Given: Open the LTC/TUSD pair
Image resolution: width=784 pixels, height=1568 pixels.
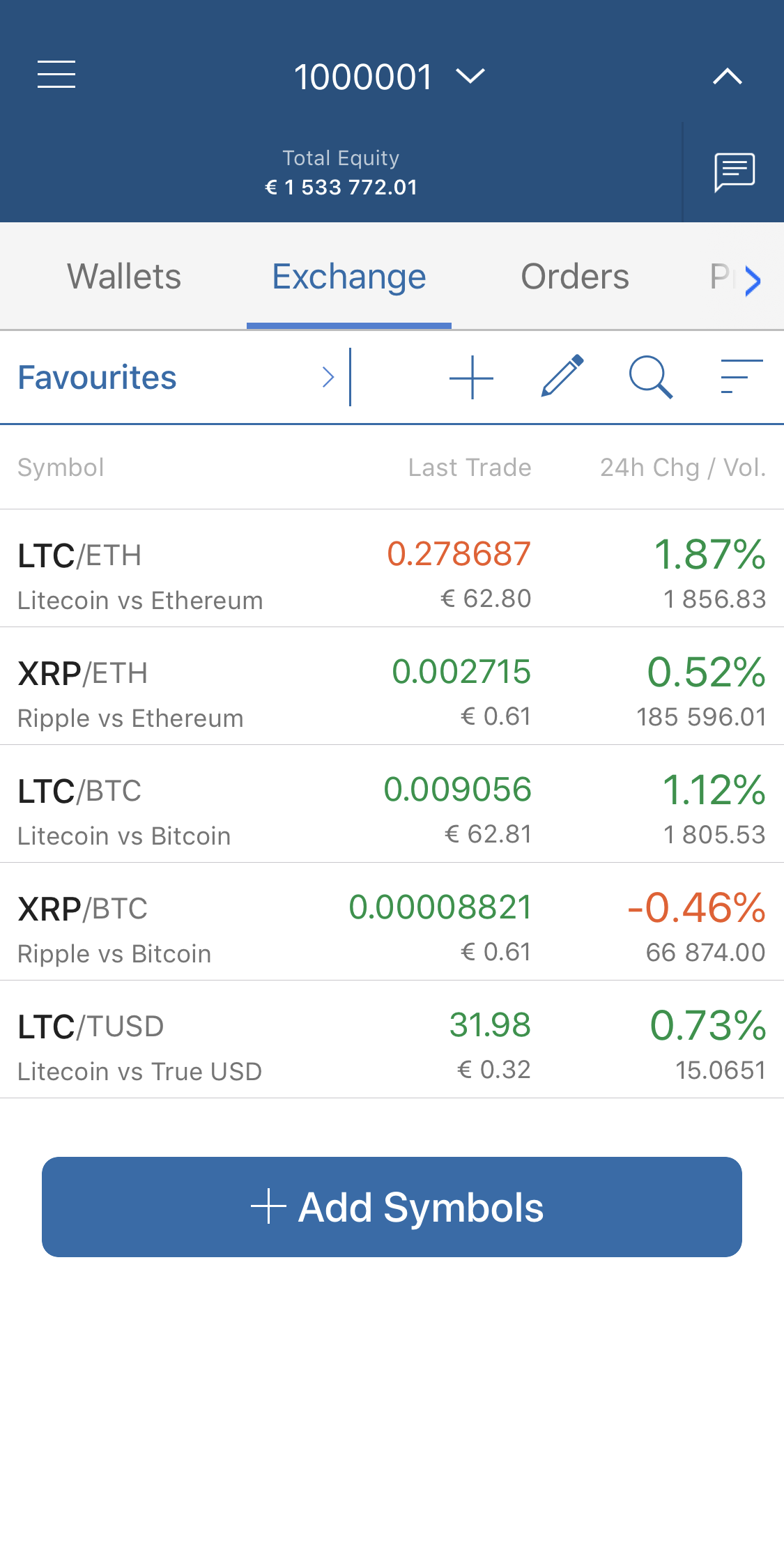Looking at the screenshot, I should (392, 1040).
